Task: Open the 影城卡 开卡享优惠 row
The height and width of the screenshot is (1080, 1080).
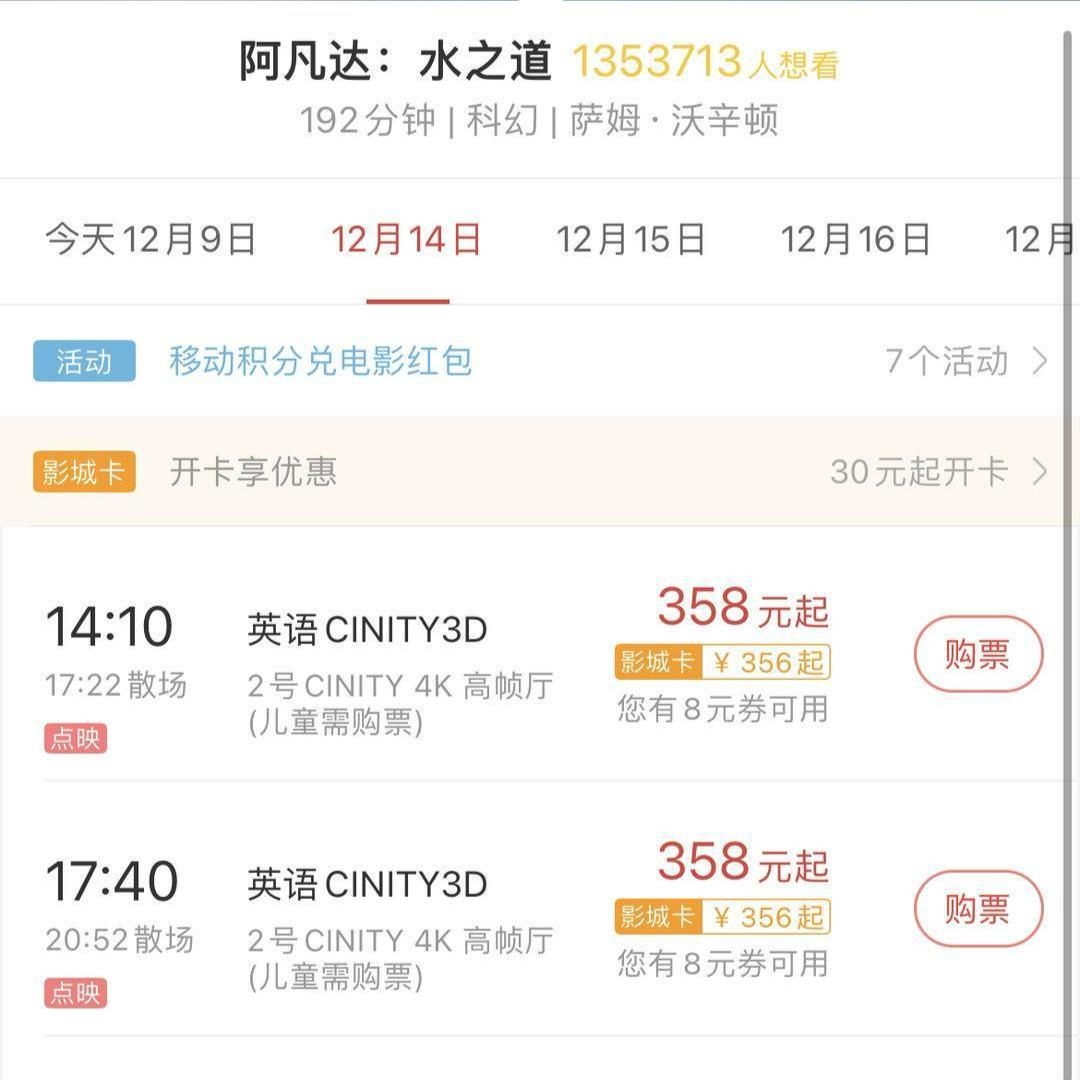Action: point(540,472)
